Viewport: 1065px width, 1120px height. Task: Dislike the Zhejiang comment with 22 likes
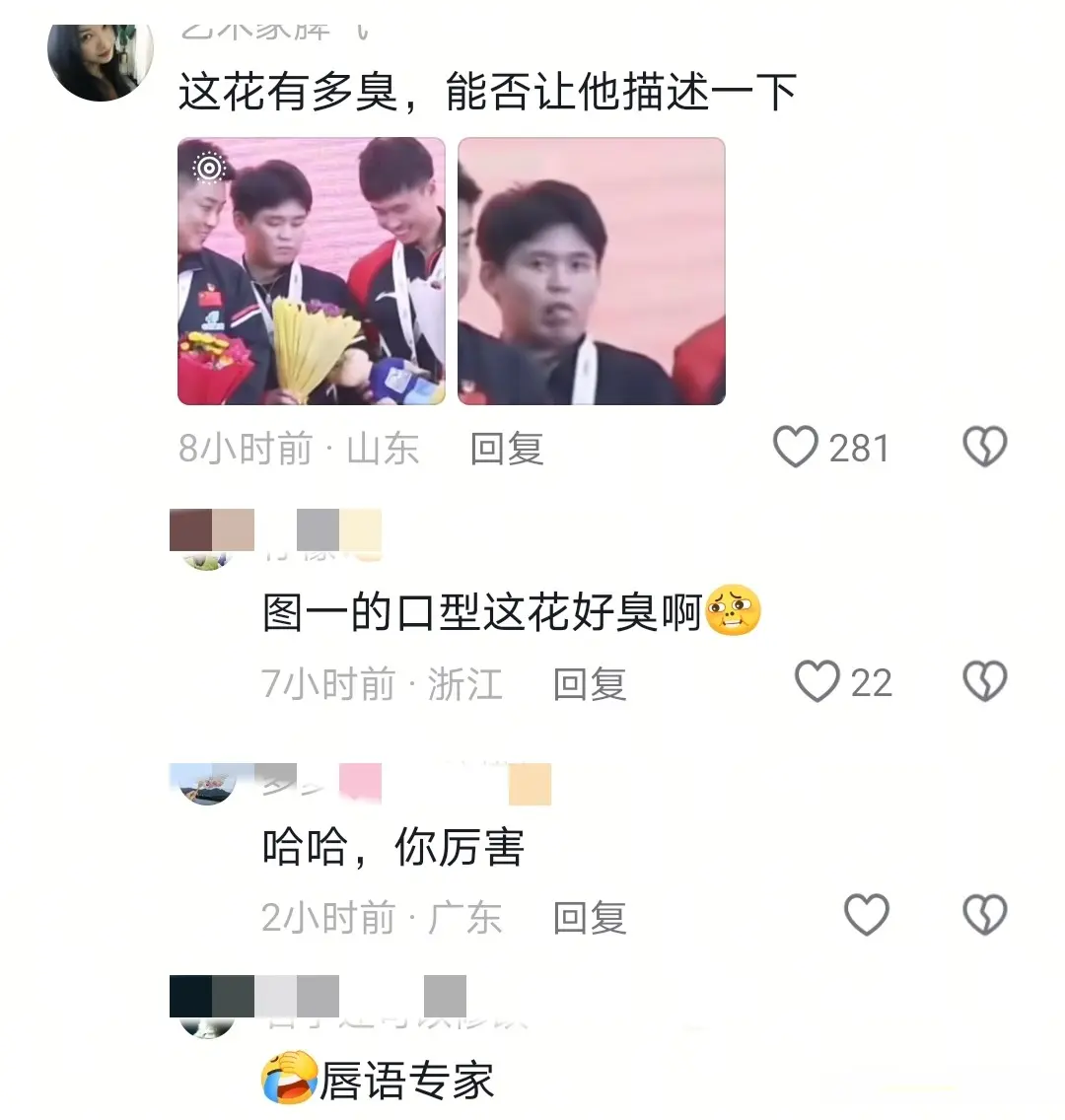click(x=984, y=682)
